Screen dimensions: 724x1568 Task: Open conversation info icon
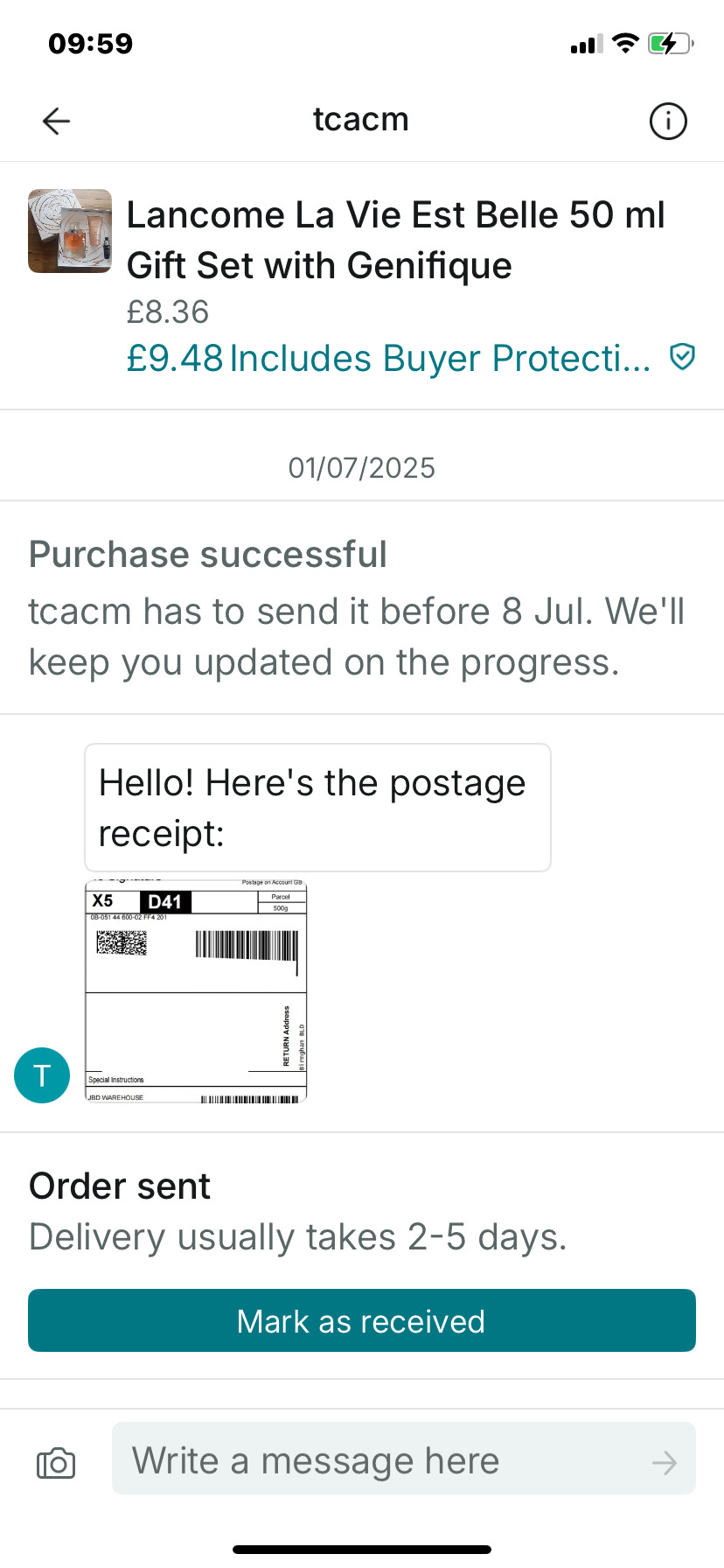tap(668, 121)
